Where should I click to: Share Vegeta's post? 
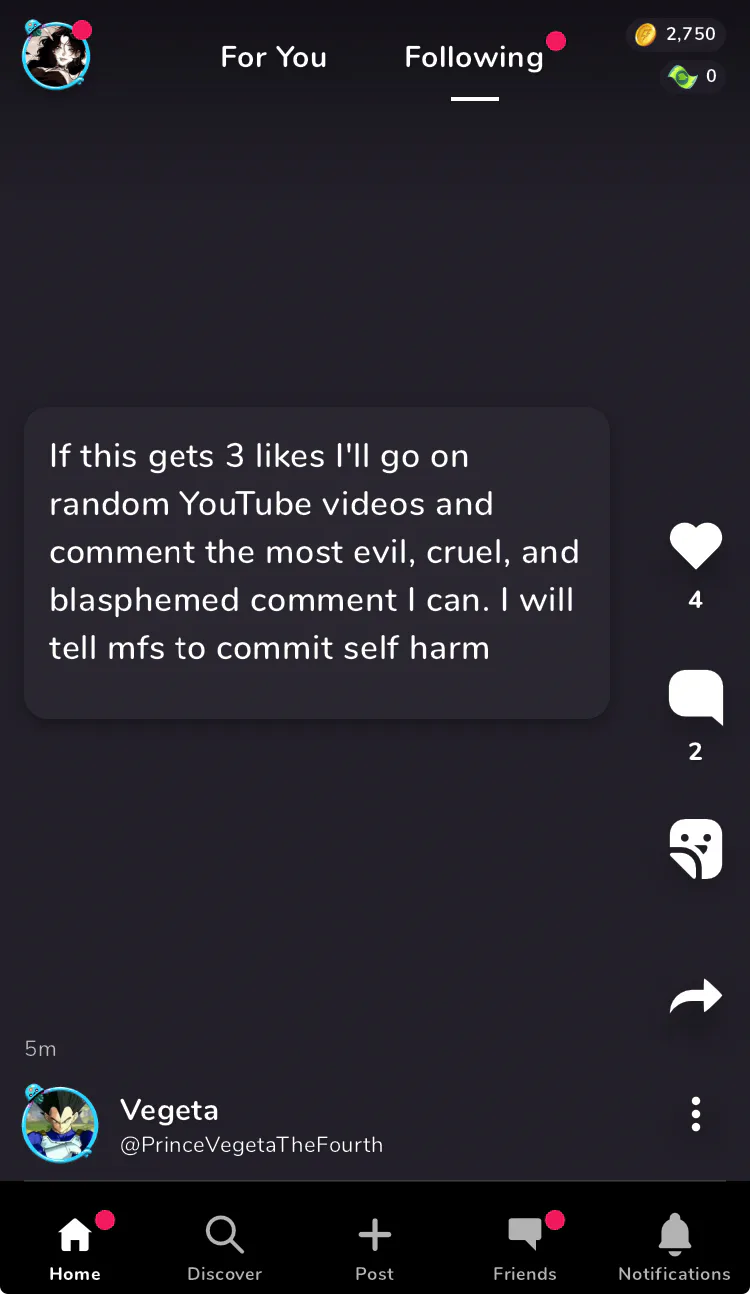pyautogui.click(x=695, y=997)
